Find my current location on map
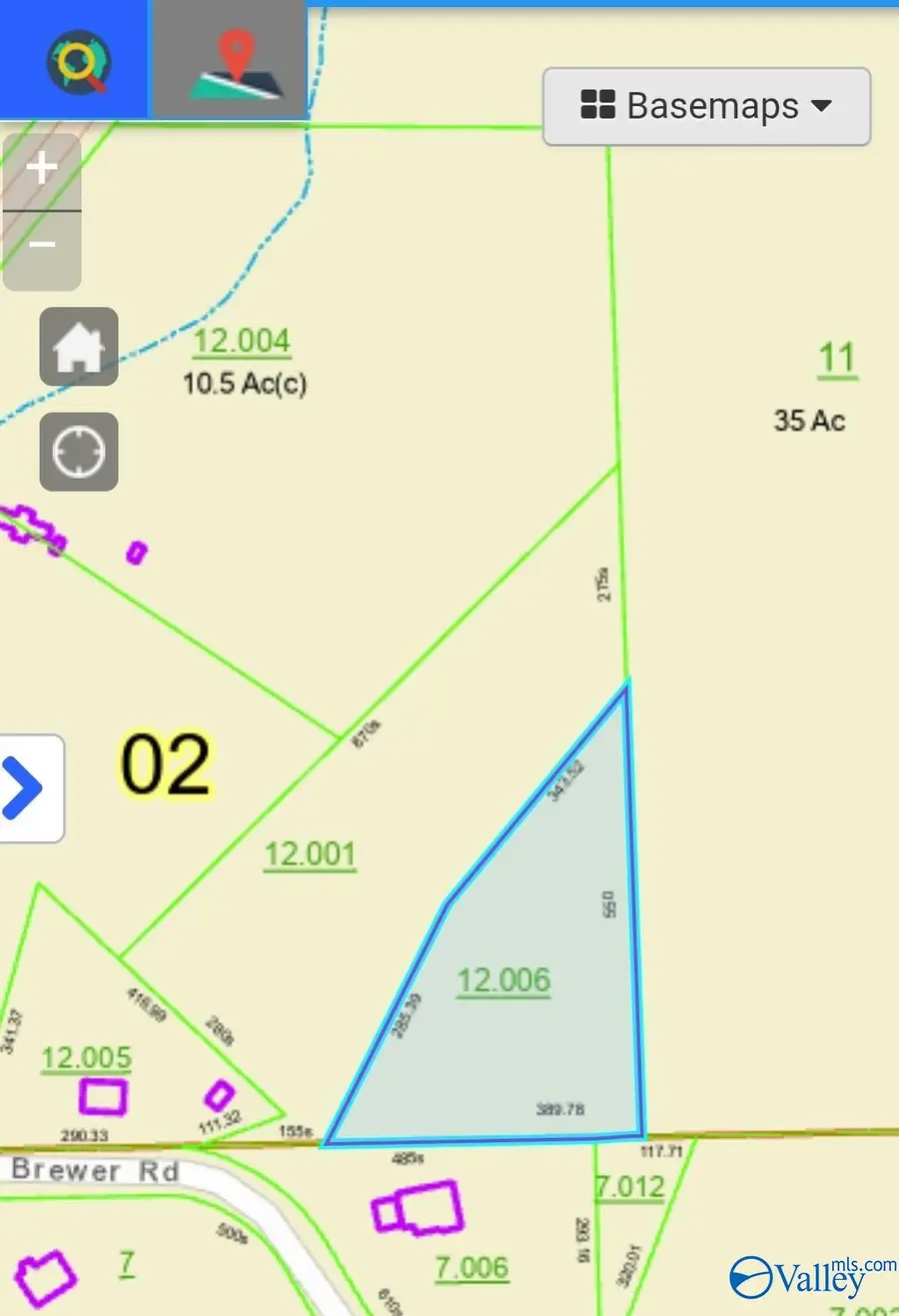 [x=79, y=452]
